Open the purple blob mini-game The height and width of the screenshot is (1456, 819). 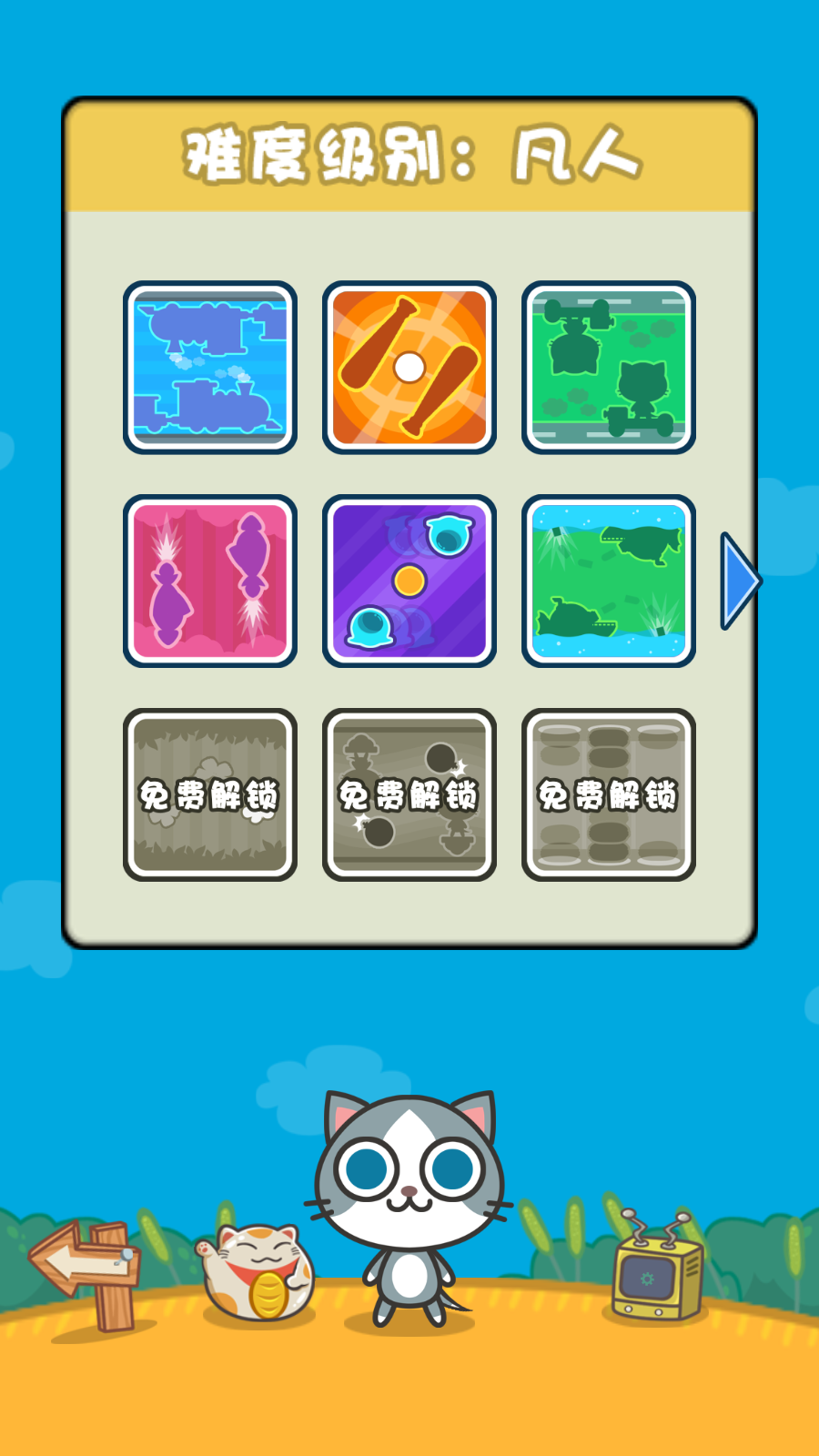tap(409, 581)
